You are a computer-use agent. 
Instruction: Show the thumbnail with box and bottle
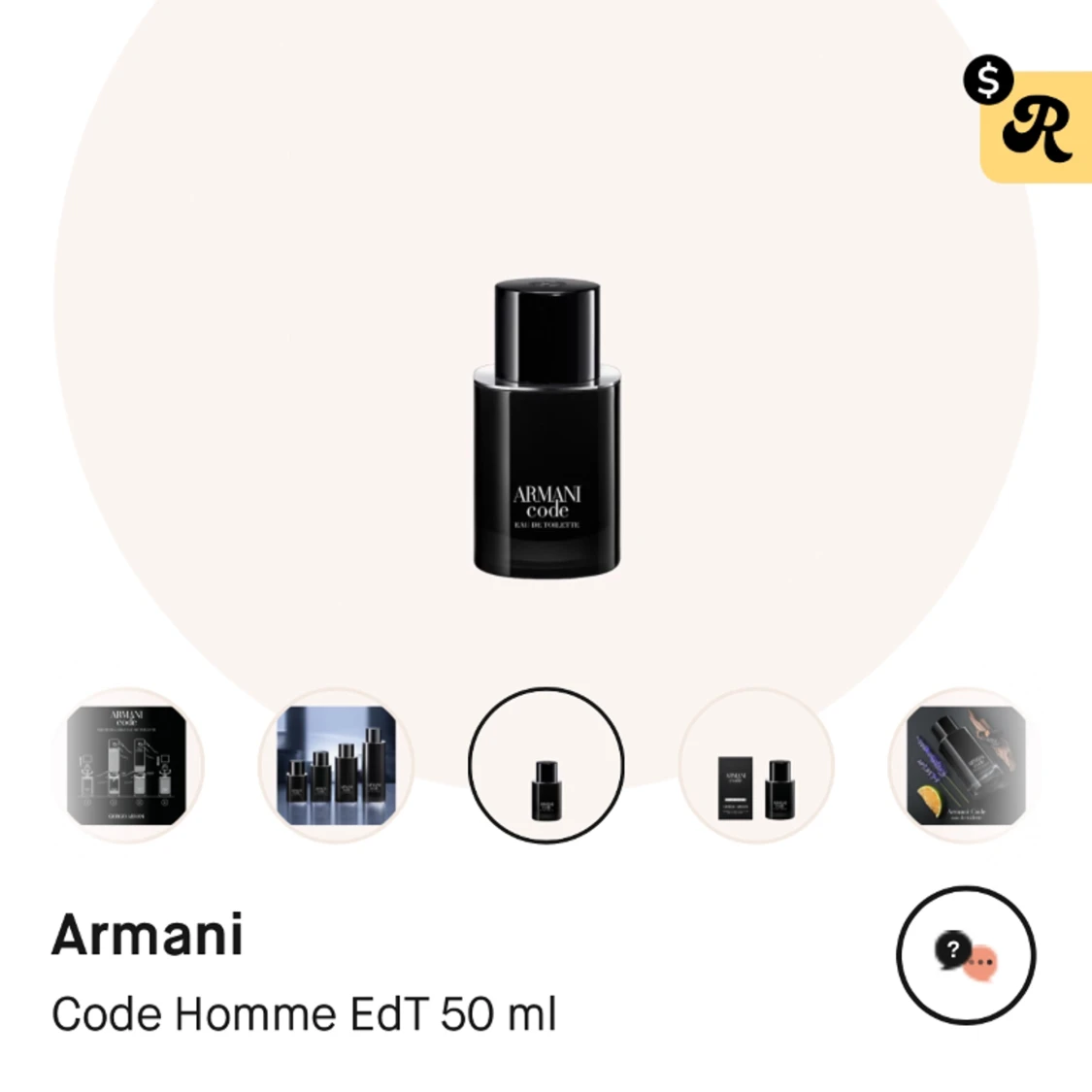pos(755,766)
